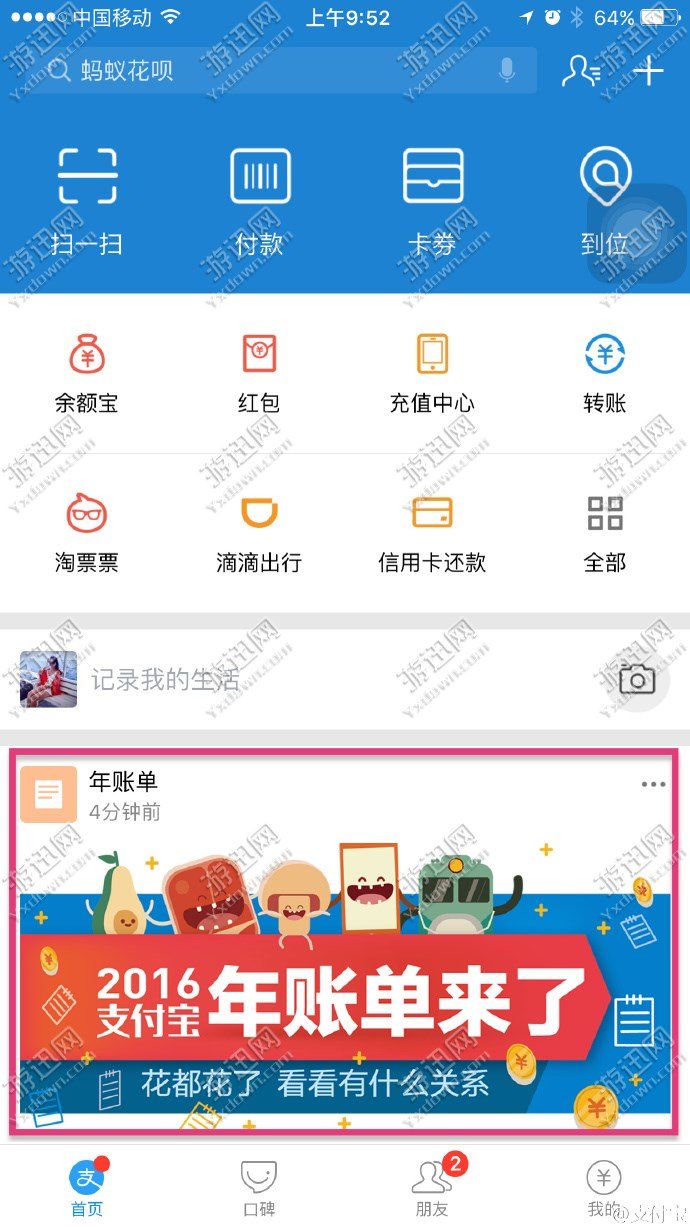The image size is (690, 1227).
Task: Open 扫一扫 scanner
Action: (x=87, y=200)
